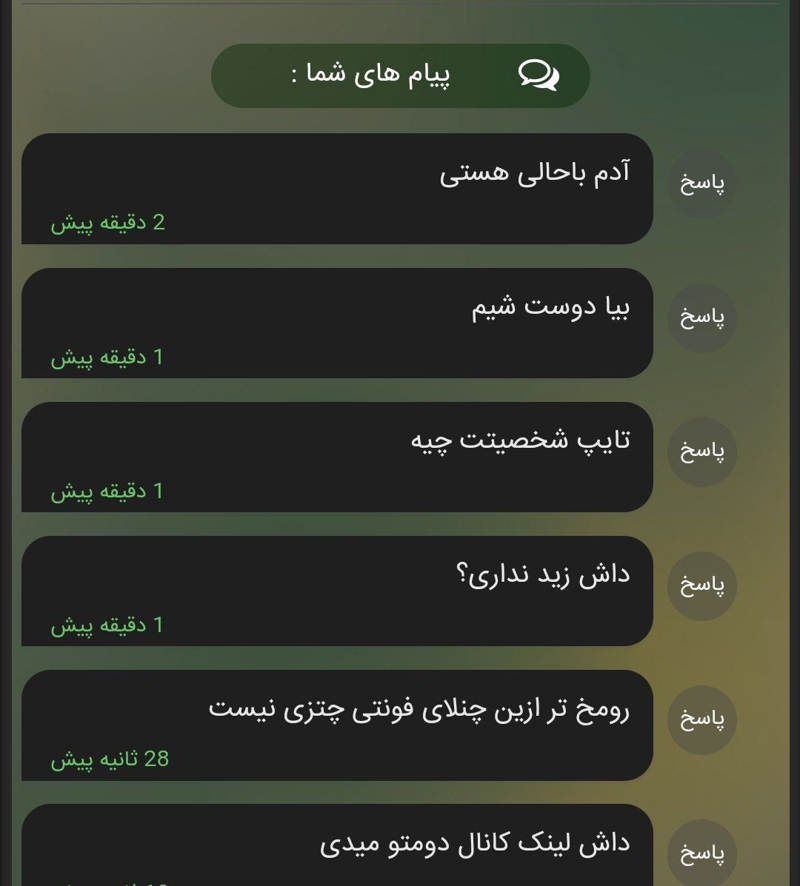Tap پاسخ next to 'بیا دوست شیم'
The width and height of the screenshot is (800, 886).
[702, 318]
